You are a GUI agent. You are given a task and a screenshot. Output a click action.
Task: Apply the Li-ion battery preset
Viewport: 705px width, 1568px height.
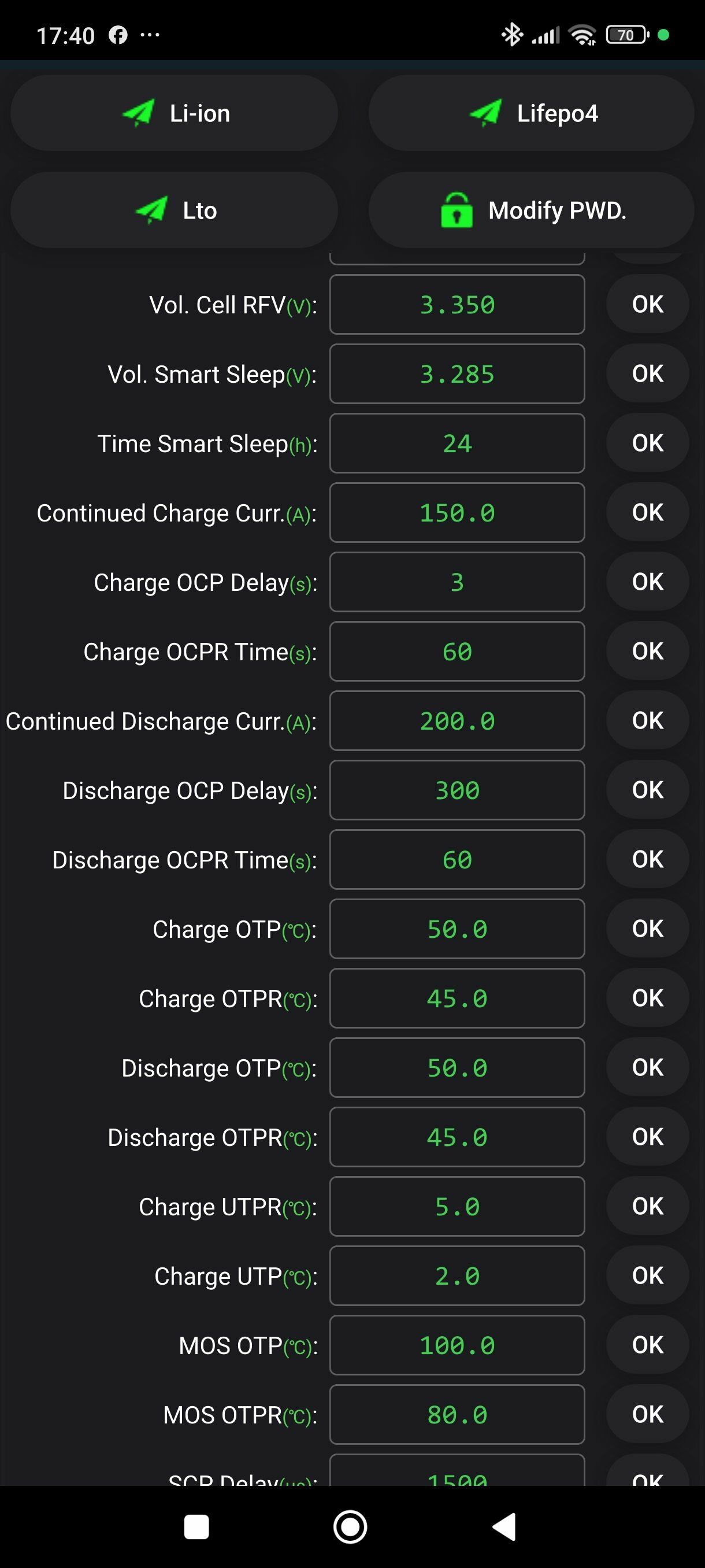tap(174, 113)
